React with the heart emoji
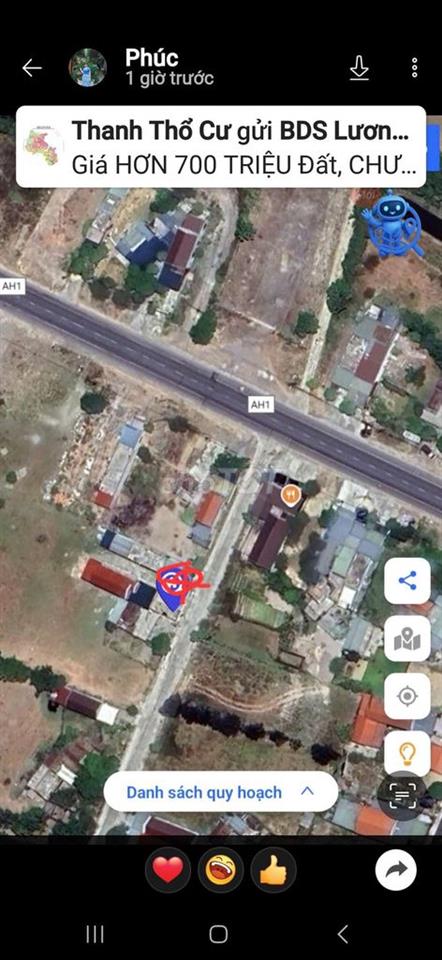The width and height of the screenshot is (442, 960). tap(168, 870)
